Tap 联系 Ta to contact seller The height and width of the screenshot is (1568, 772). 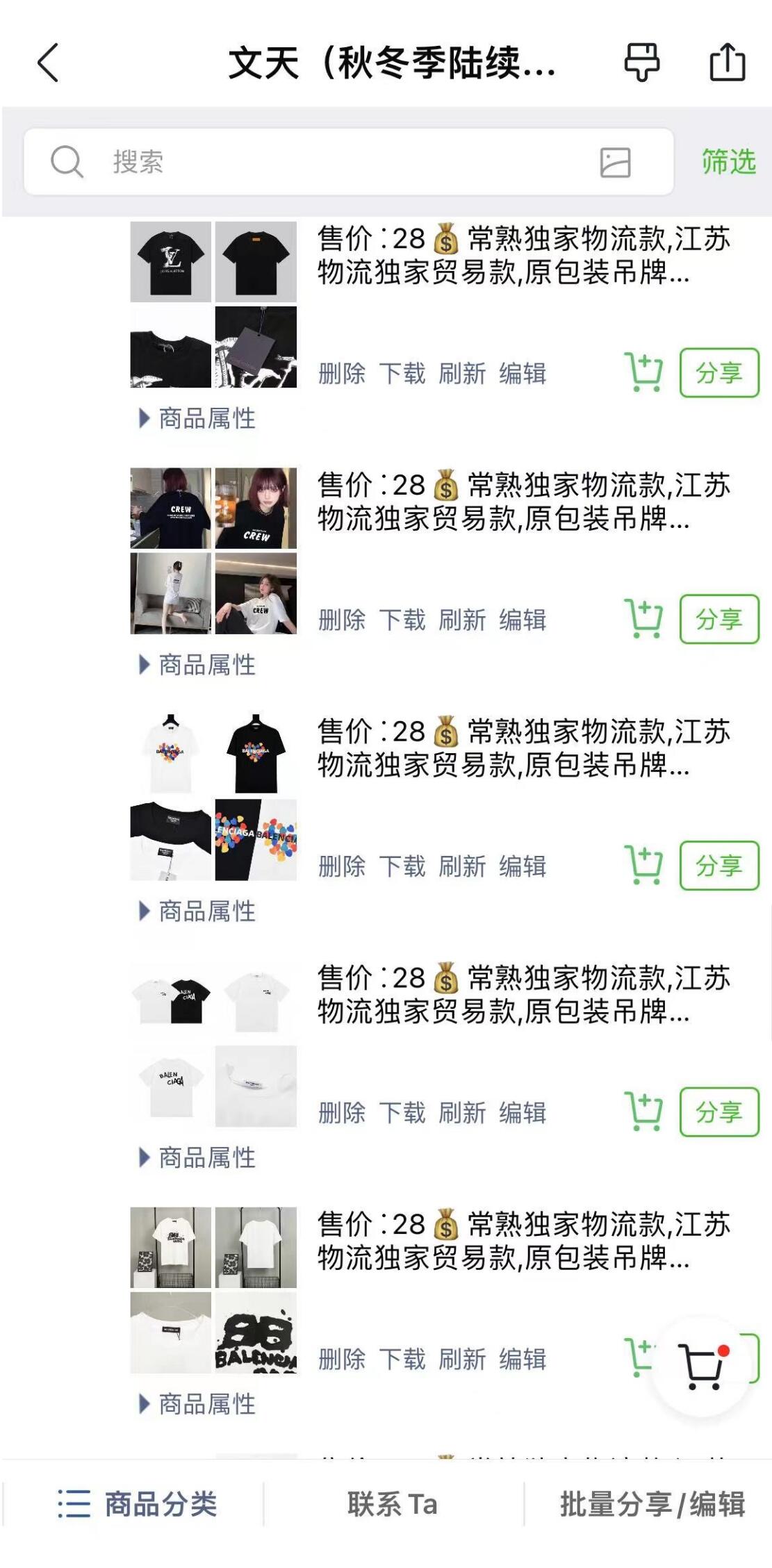(x=393, y=1504)
